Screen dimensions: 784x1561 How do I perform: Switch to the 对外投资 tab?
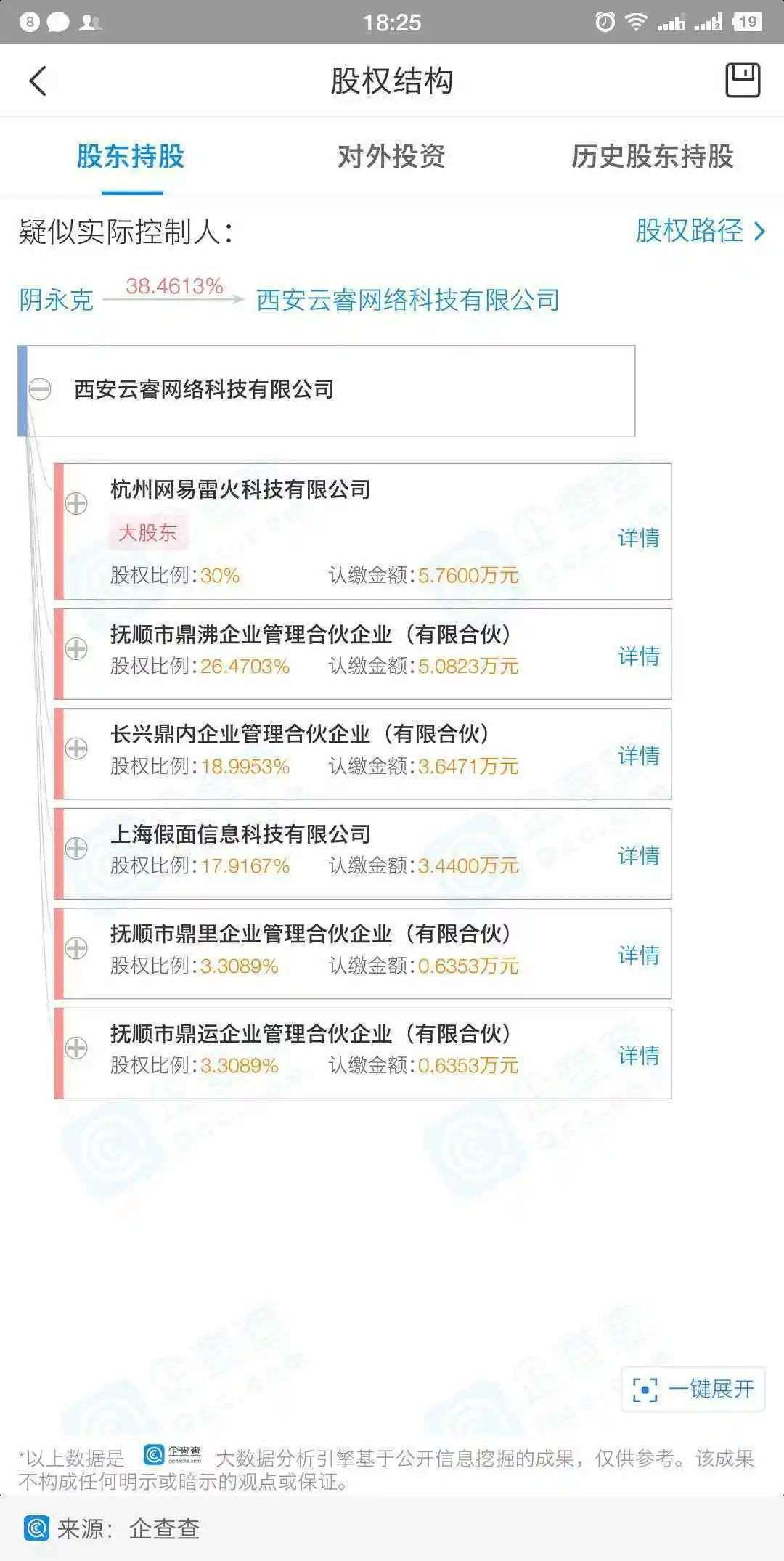click(391, 156)
